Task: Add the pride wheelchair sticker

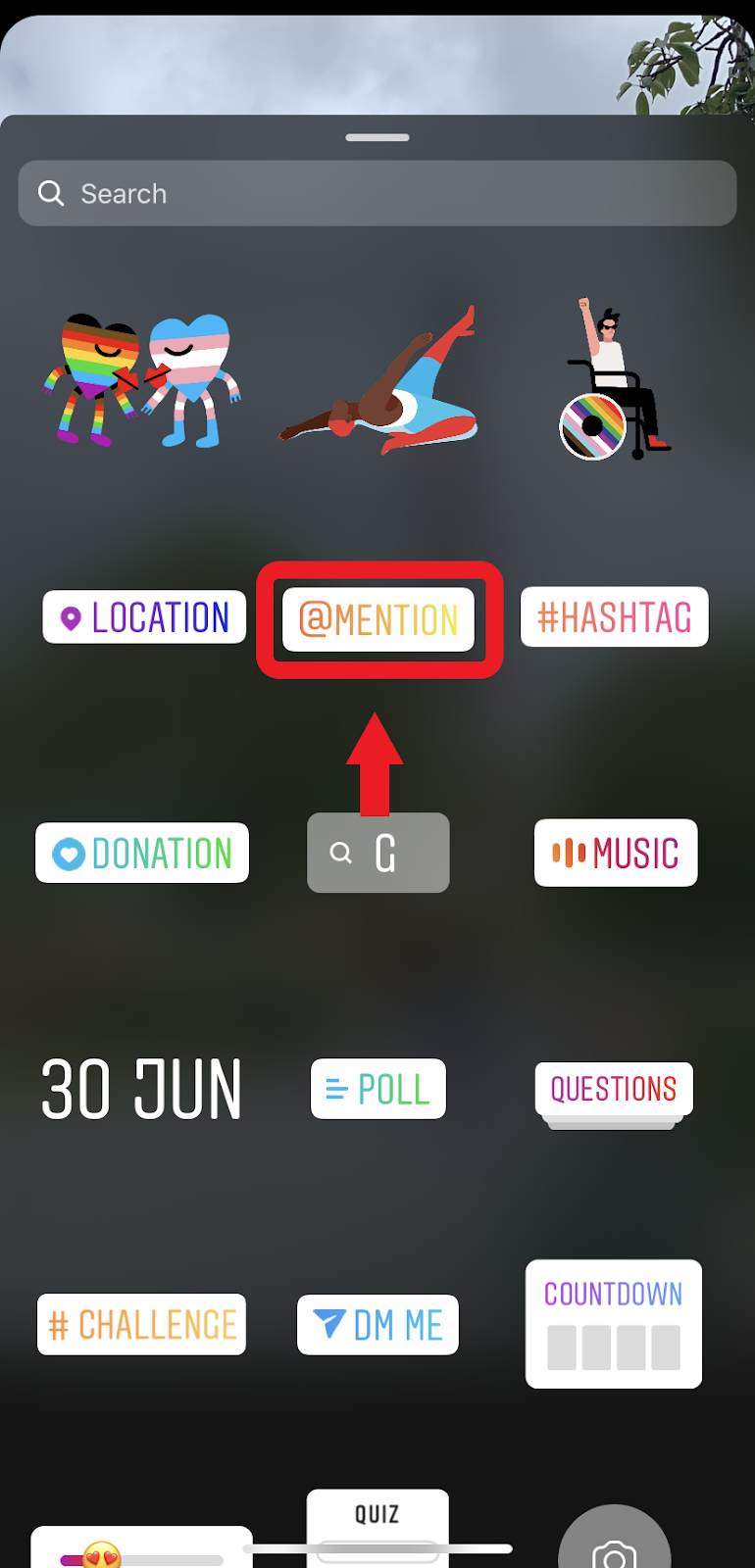Action: [x=614, y=382]
